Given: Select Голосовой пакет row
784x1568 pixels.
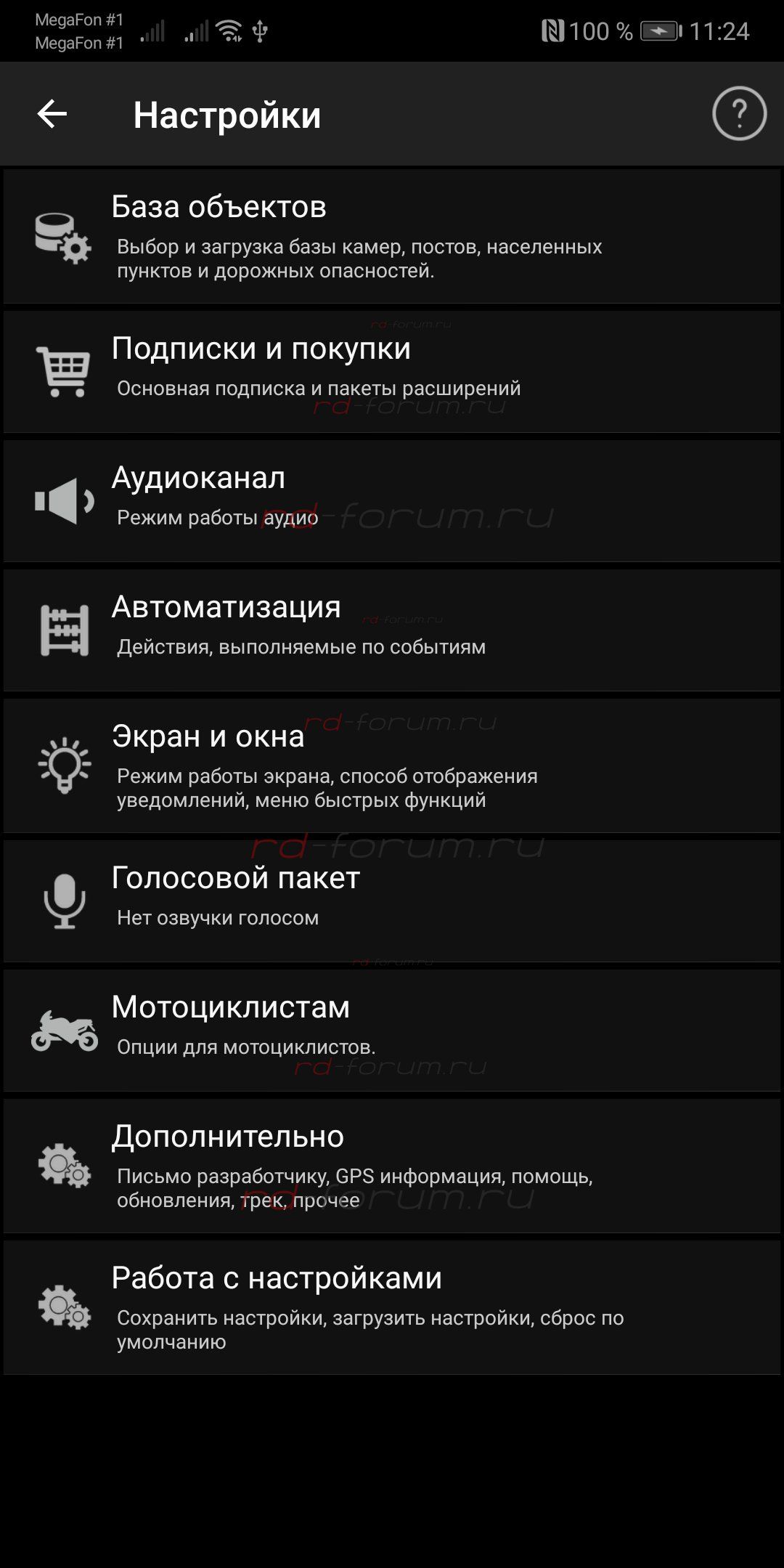Looking at the screenshot, I should (x=392, y=901).
